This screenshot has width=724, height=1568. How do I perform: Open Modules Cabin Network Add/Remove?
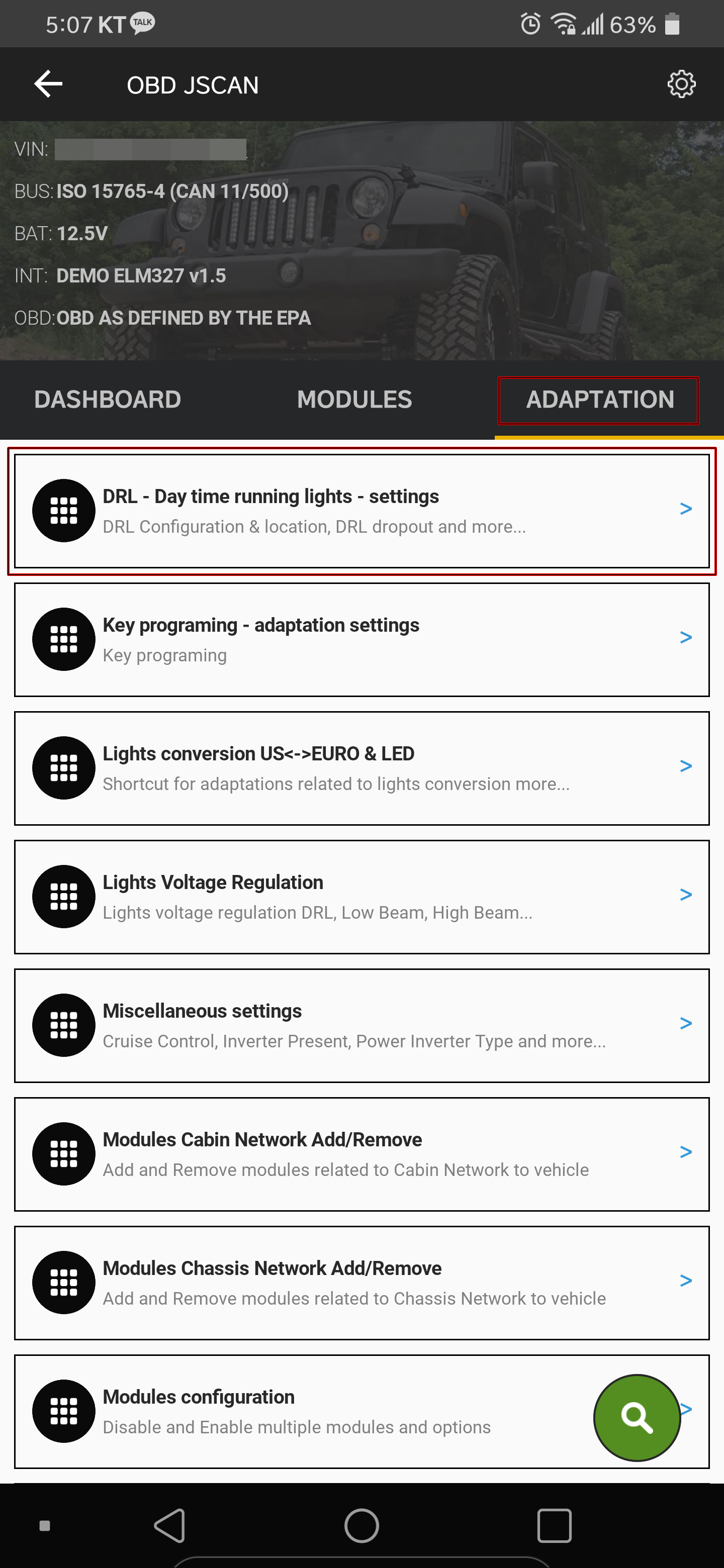click(x=361, y=1154)
